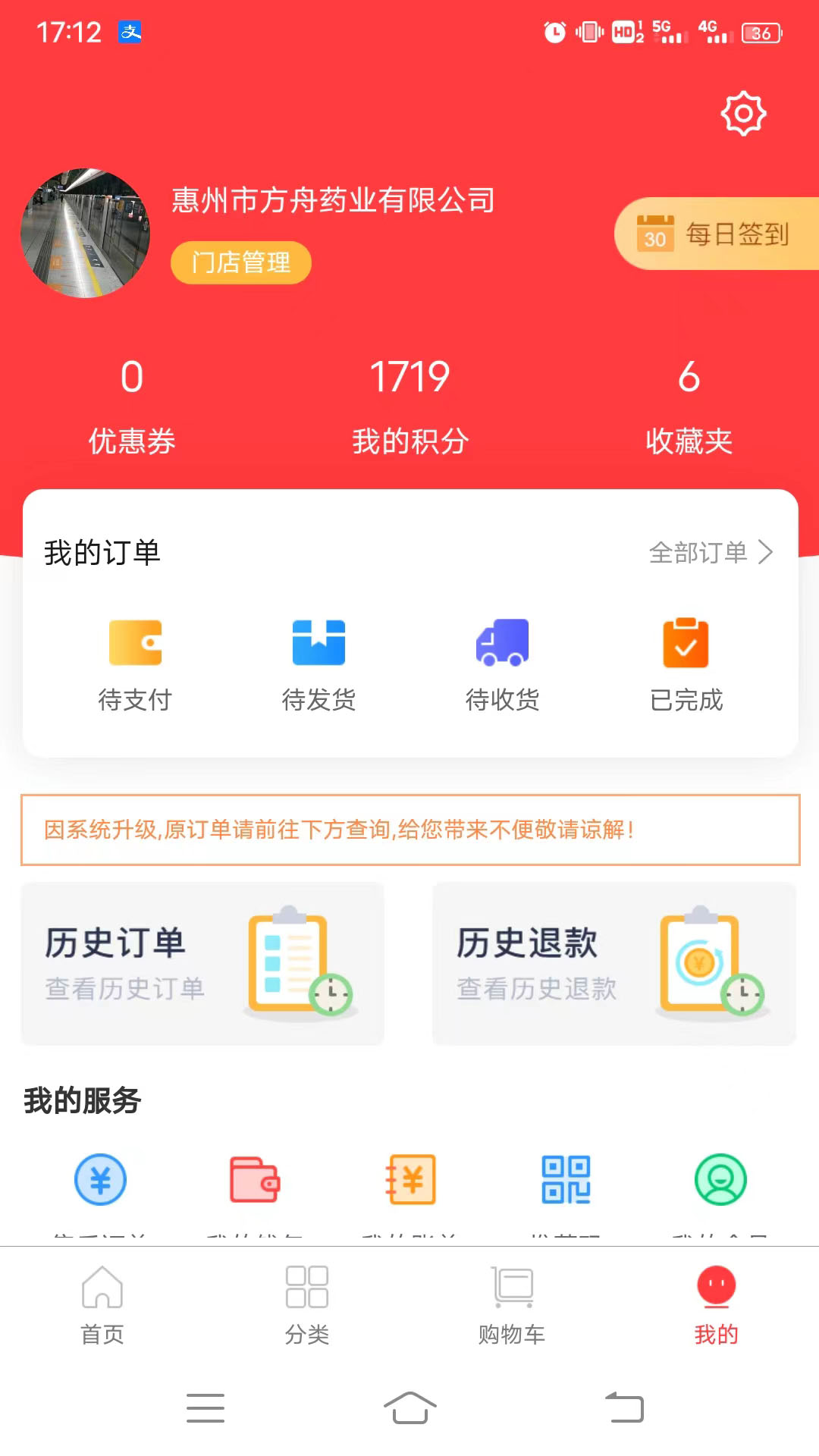Select the 我的 tab
The image size is (819, 1456).
click(717, 1306)
